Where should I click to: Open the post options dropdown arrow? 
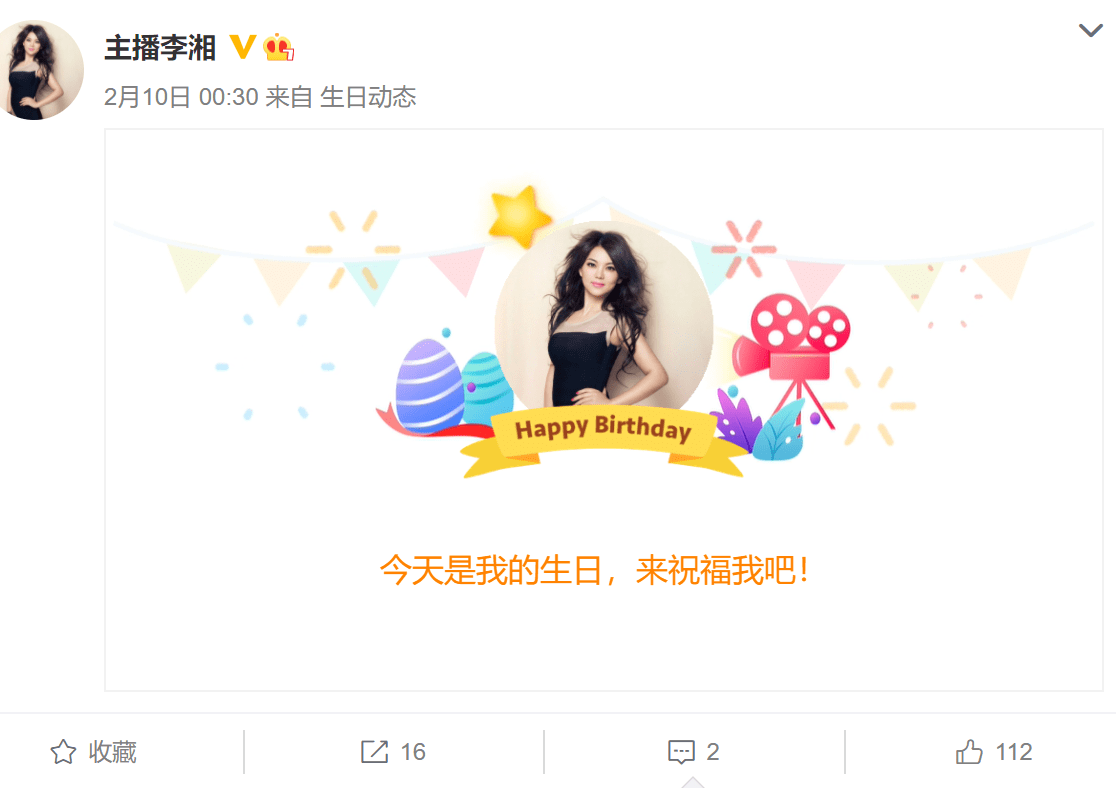(x=1090, y=31)
